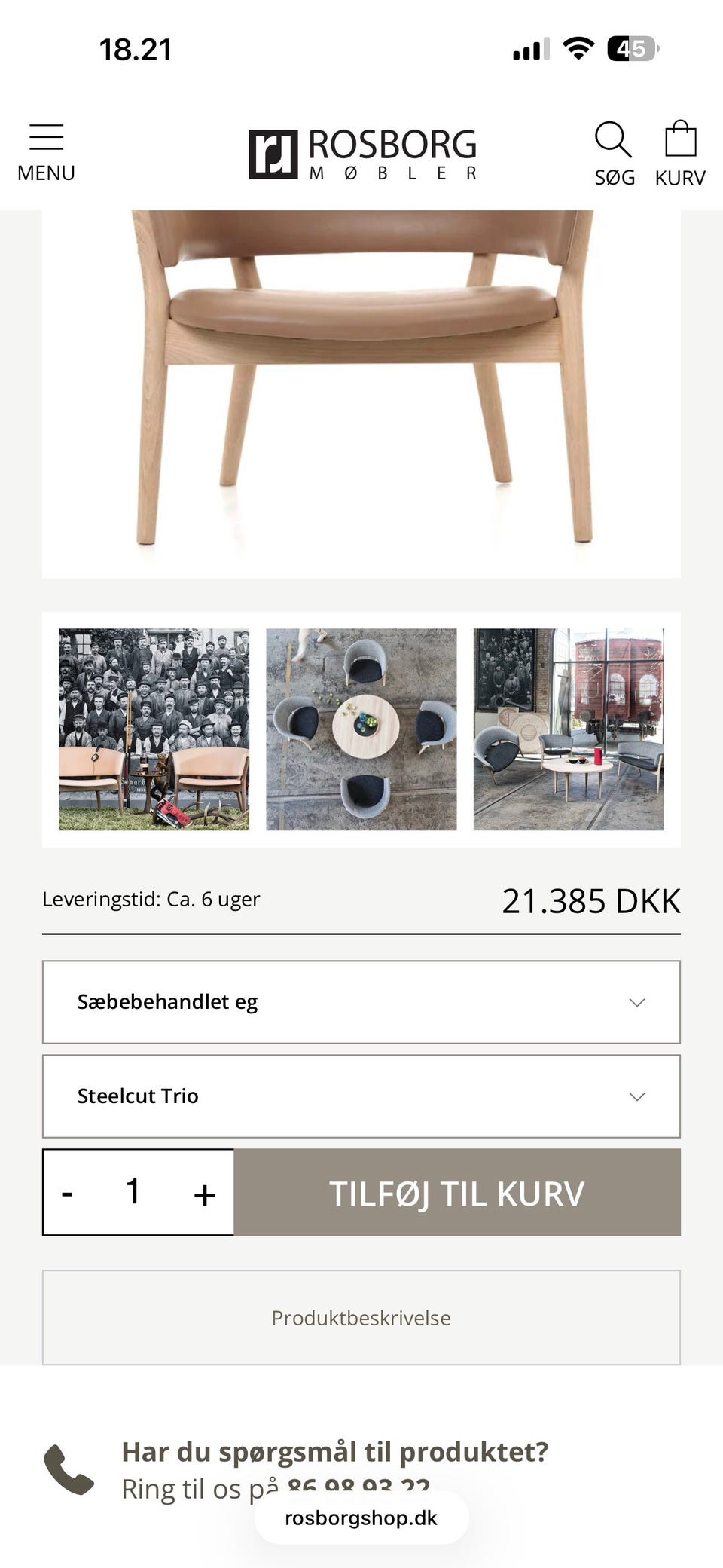Click the cellular signal icon
723x1568 pixels.
coord(529,47)
